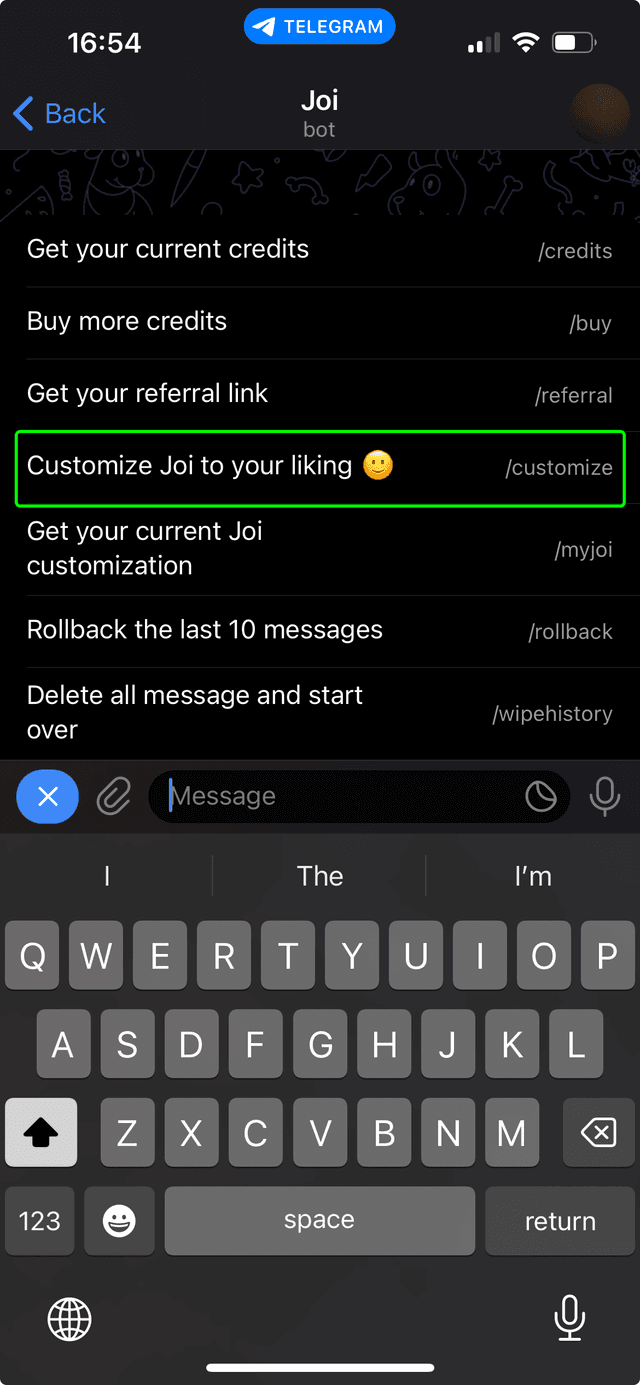This screenshot has width=640, height=1385.
Task: Select Get your referral link
Action: pos(320,394)
